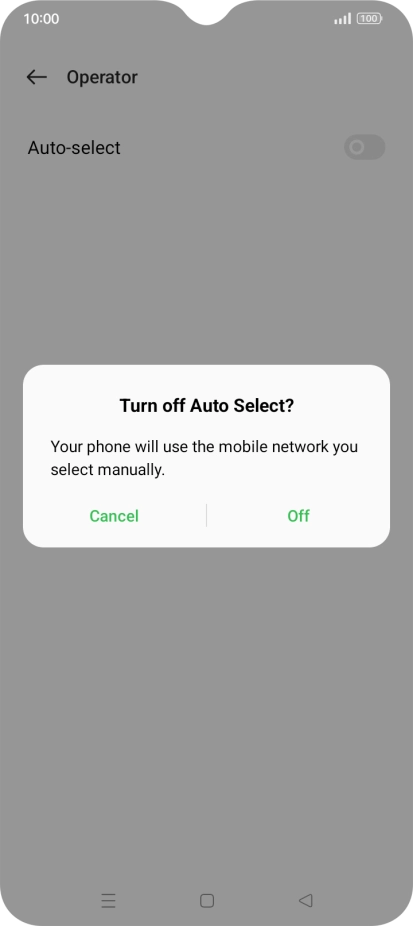Cancel turning off Auto Select
Image resolution: width=413 pixels, height=926 pixels.
pos(114,516)
